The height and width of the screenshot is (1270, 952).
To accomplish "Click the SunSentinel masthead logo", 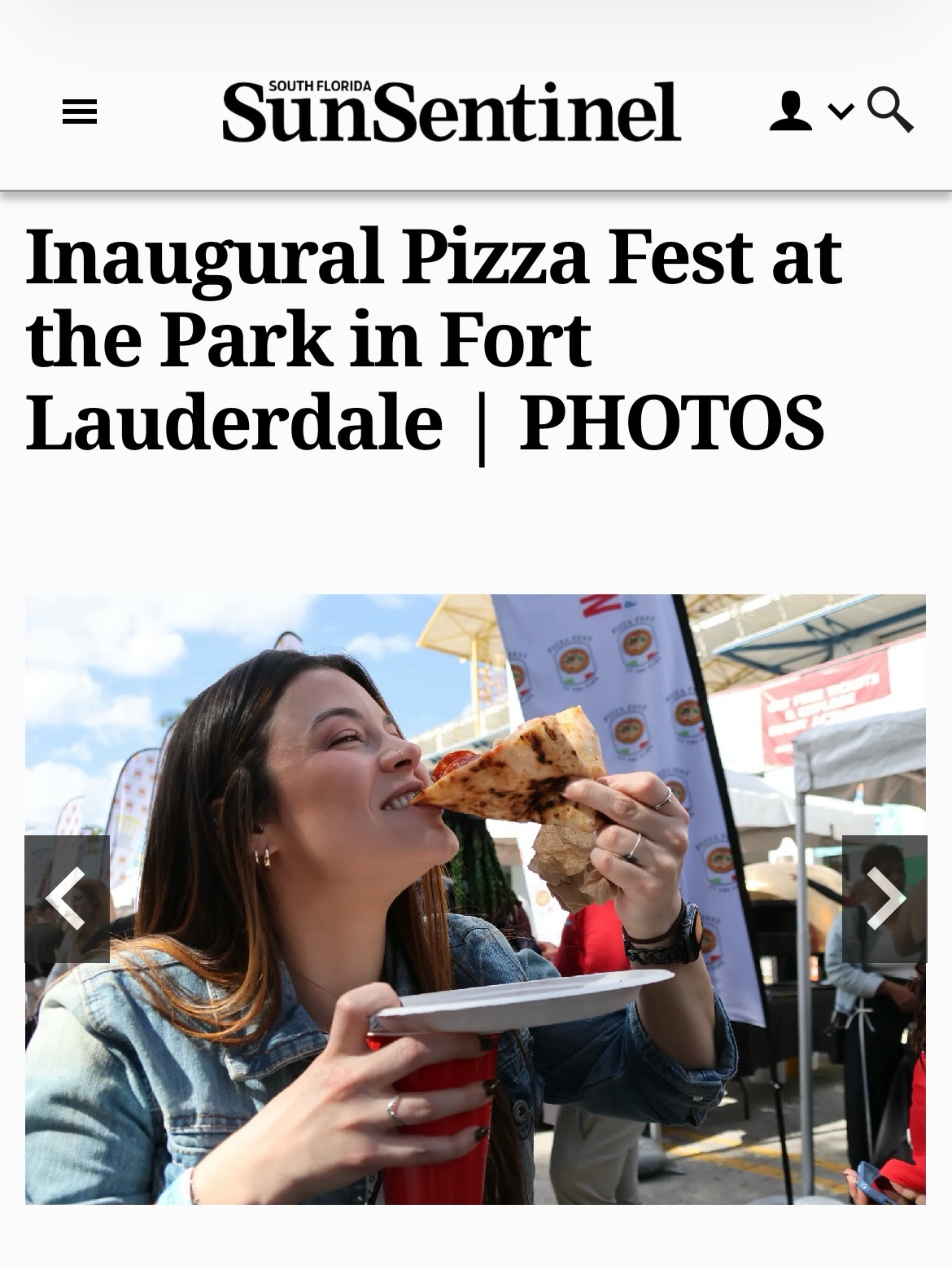I will tap(452, 112).
